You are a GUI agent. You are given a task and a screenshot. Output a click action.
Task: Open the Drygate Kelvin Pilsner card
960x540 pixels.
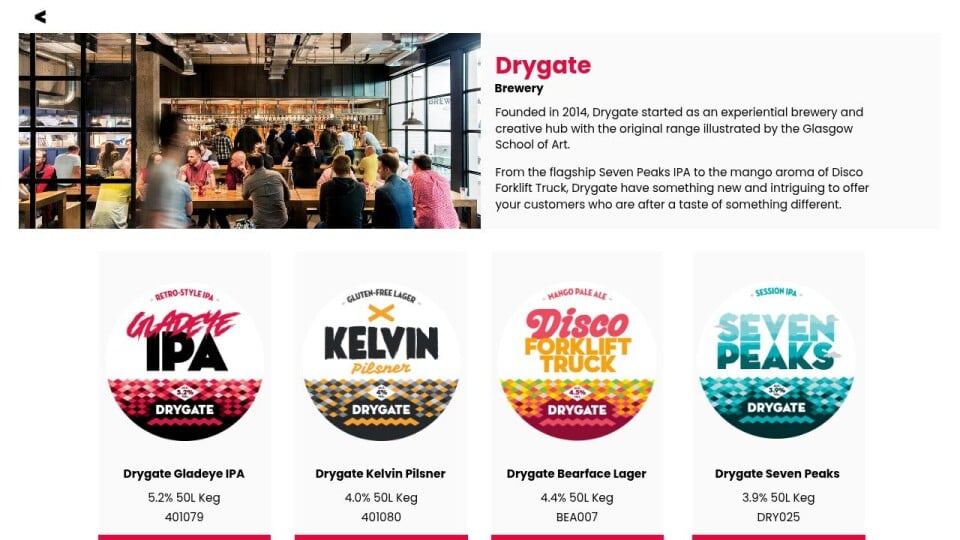[380, 390]
